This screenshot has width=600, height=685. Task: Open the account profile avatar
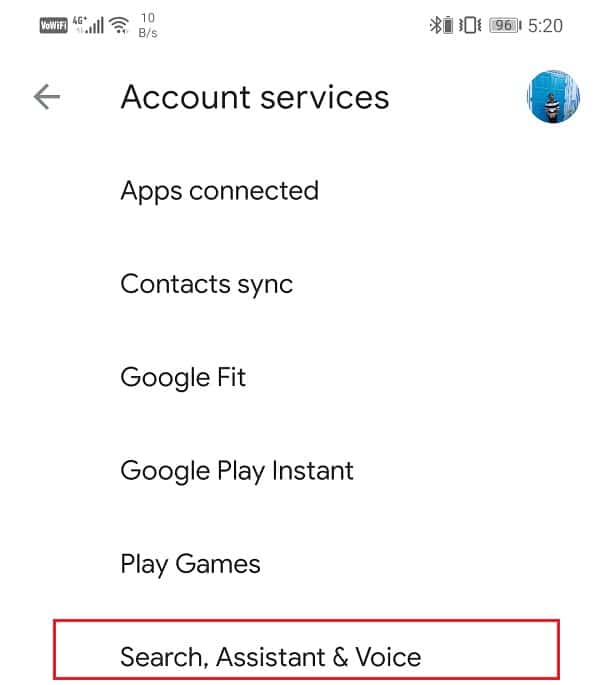click(x=553, y=97)
